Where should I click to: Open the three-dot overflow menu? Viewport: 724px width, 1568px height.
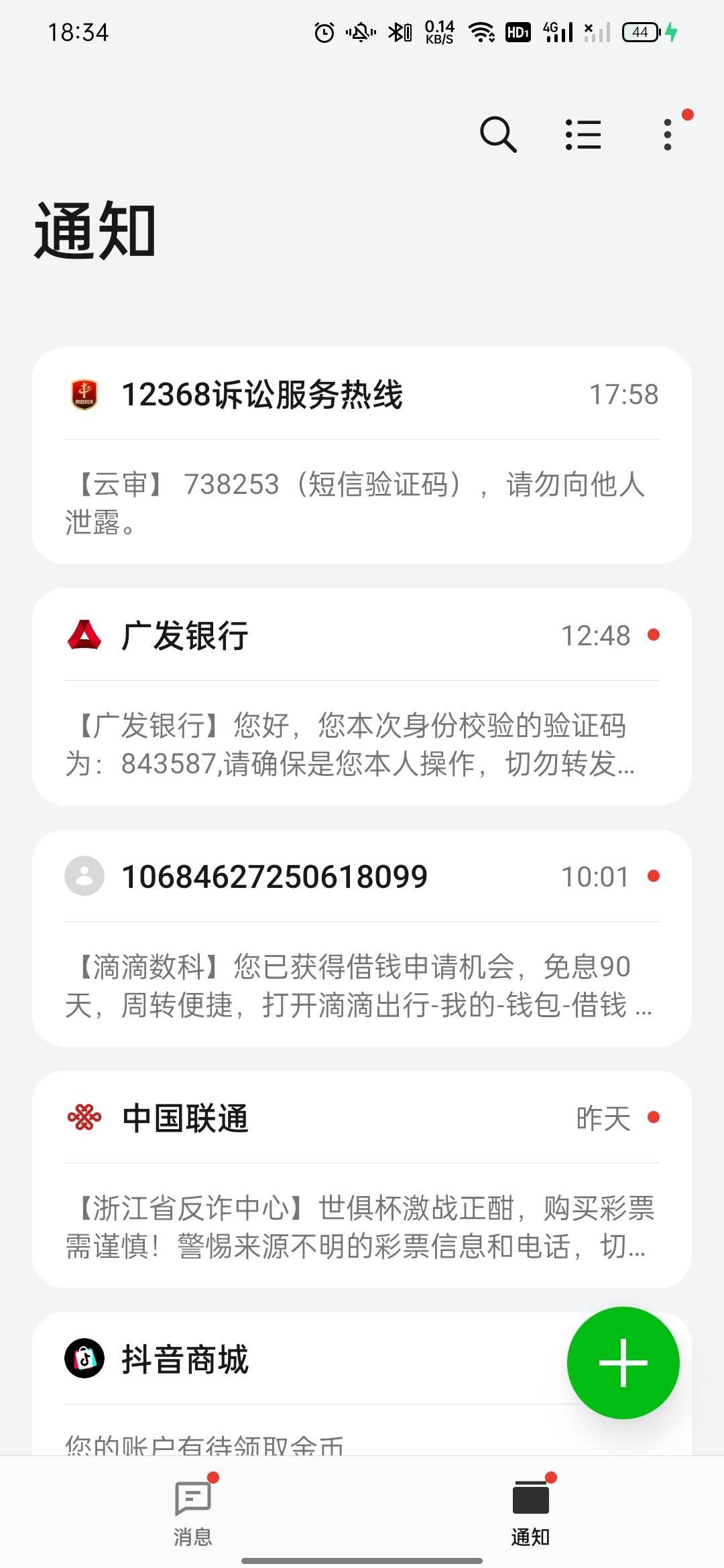pos(667,135)
